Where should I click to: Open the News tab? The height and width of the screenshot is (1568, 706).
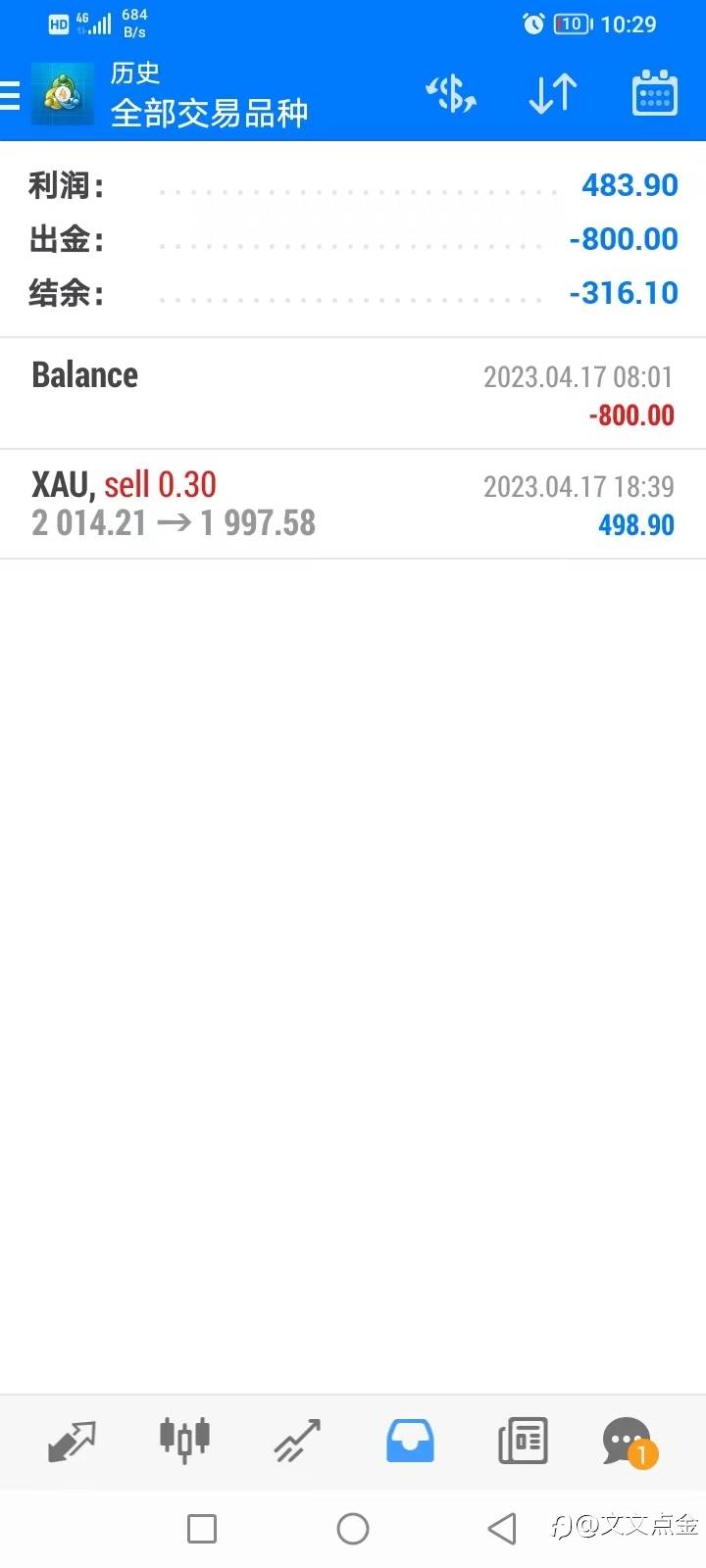(x=523, y=1441)
